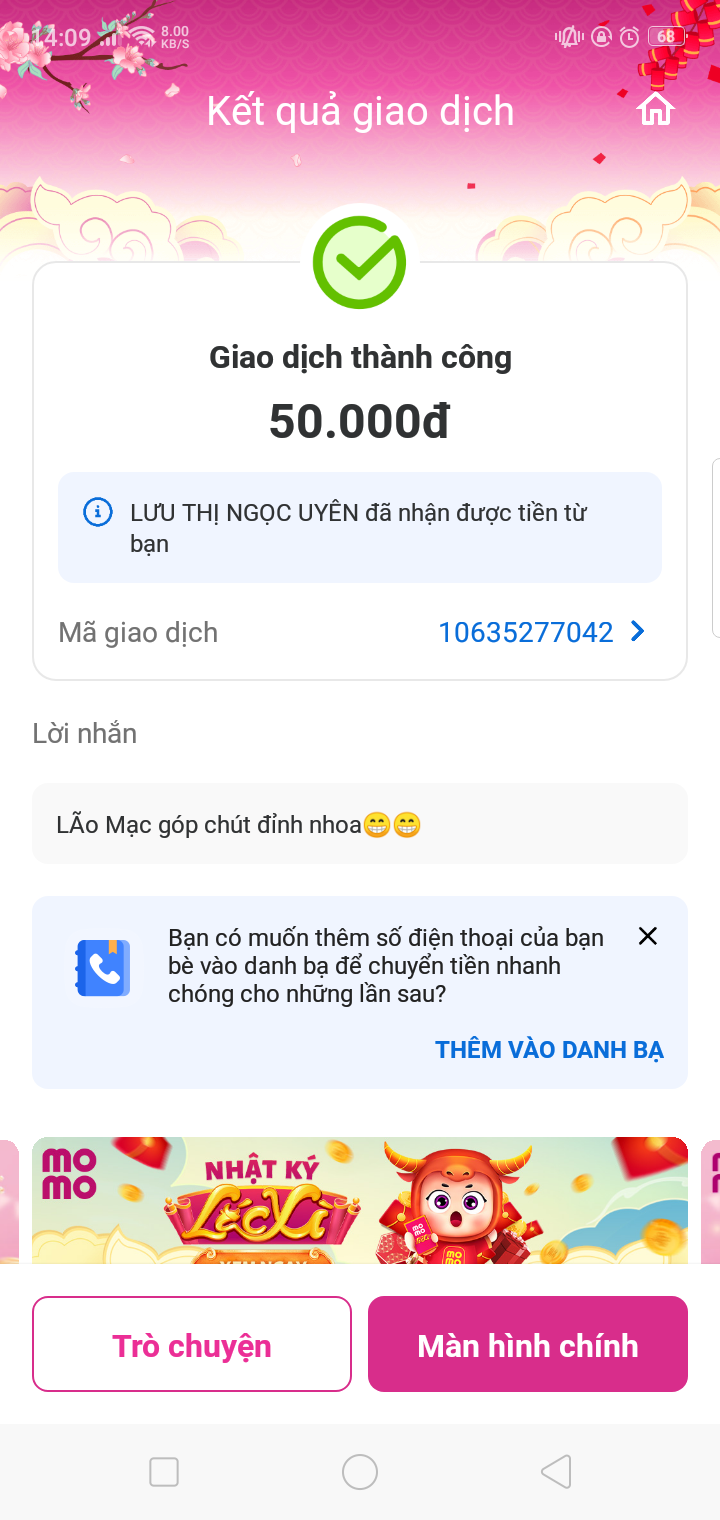Tap the system back button

[556, 1472]
